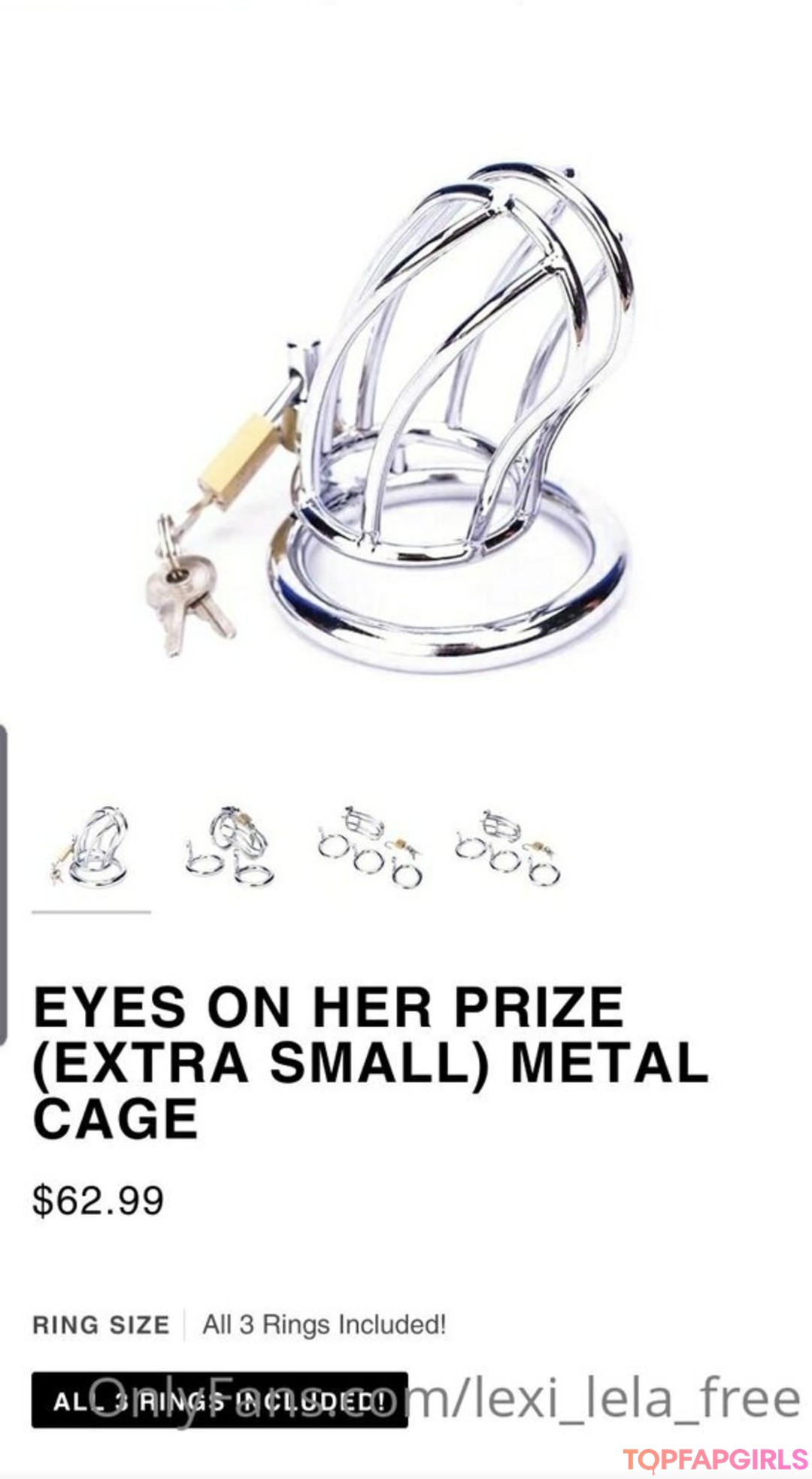Screen dimensions: 812x1479
Task: Select the first product thumbnail
Action: pos(91,846)
